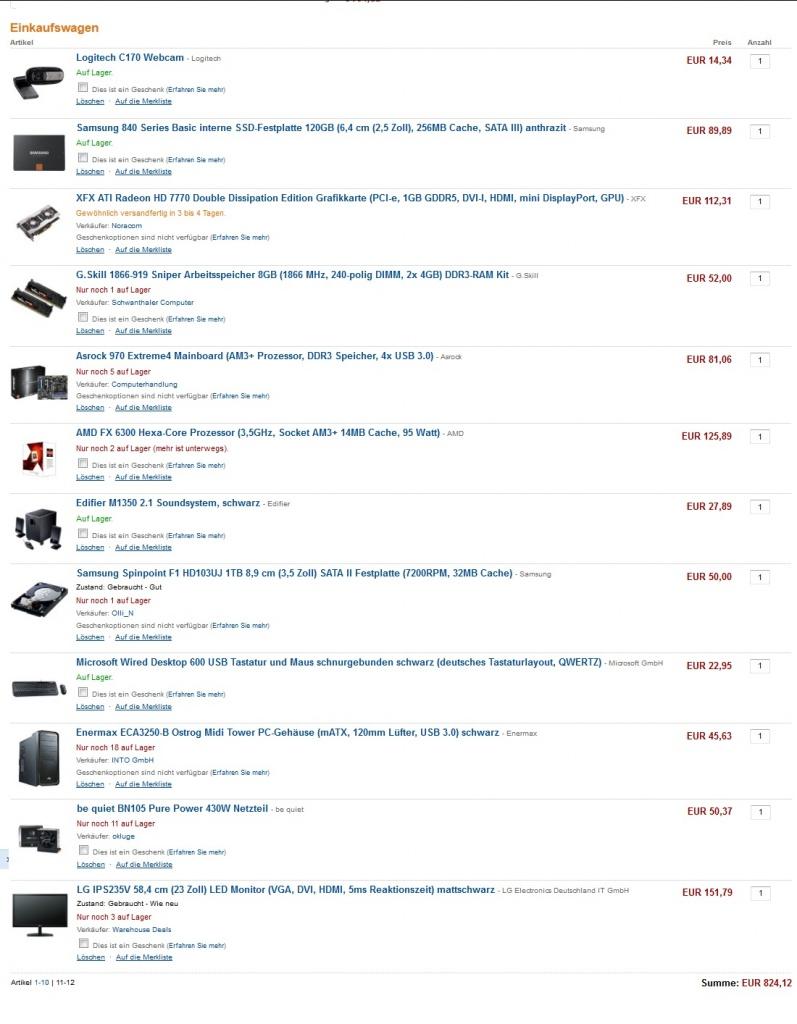Open seller Schwanthaler Computer link
The height and width of the screenshot is (1024, 797).
[x=152, y=302]
